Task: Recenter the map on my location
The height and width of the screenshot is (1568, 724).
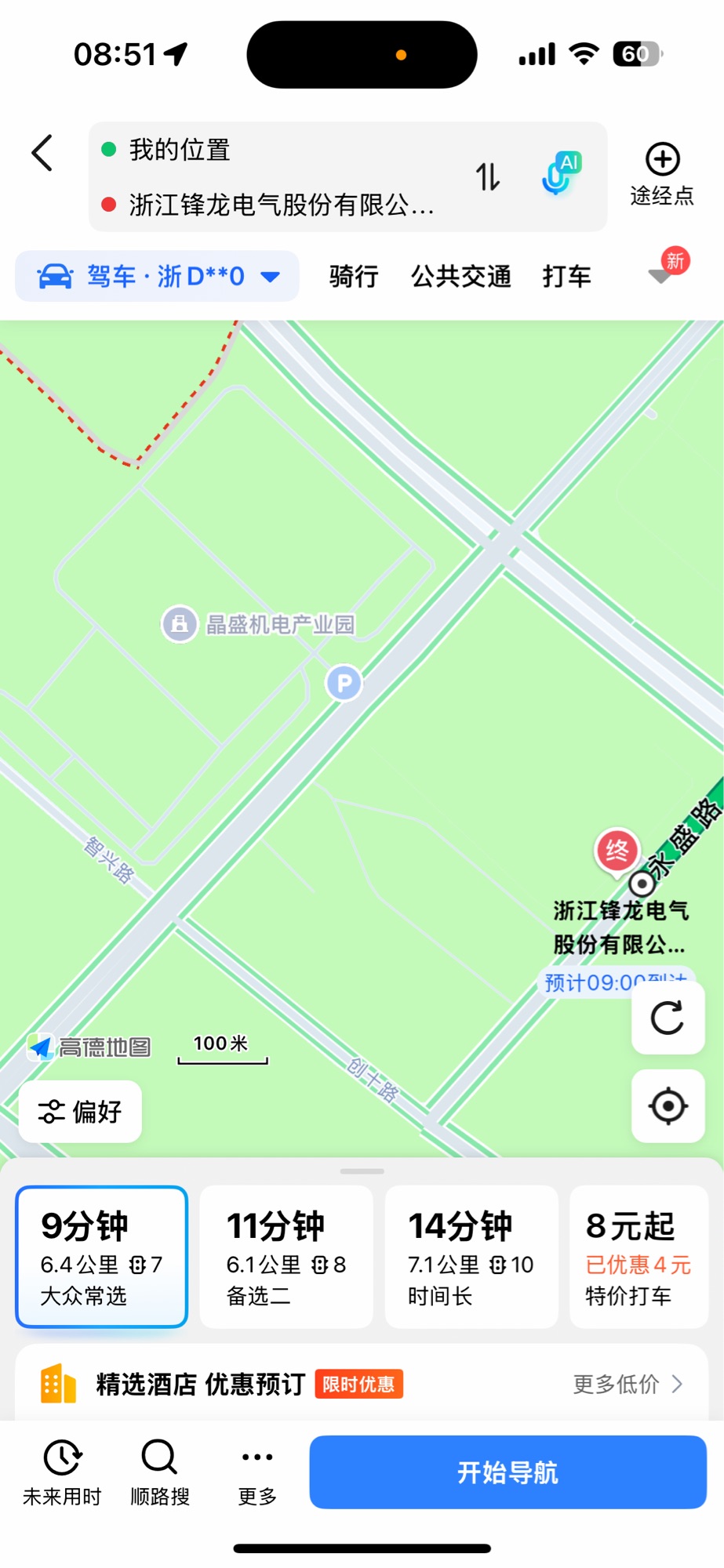Action: 668,1106
